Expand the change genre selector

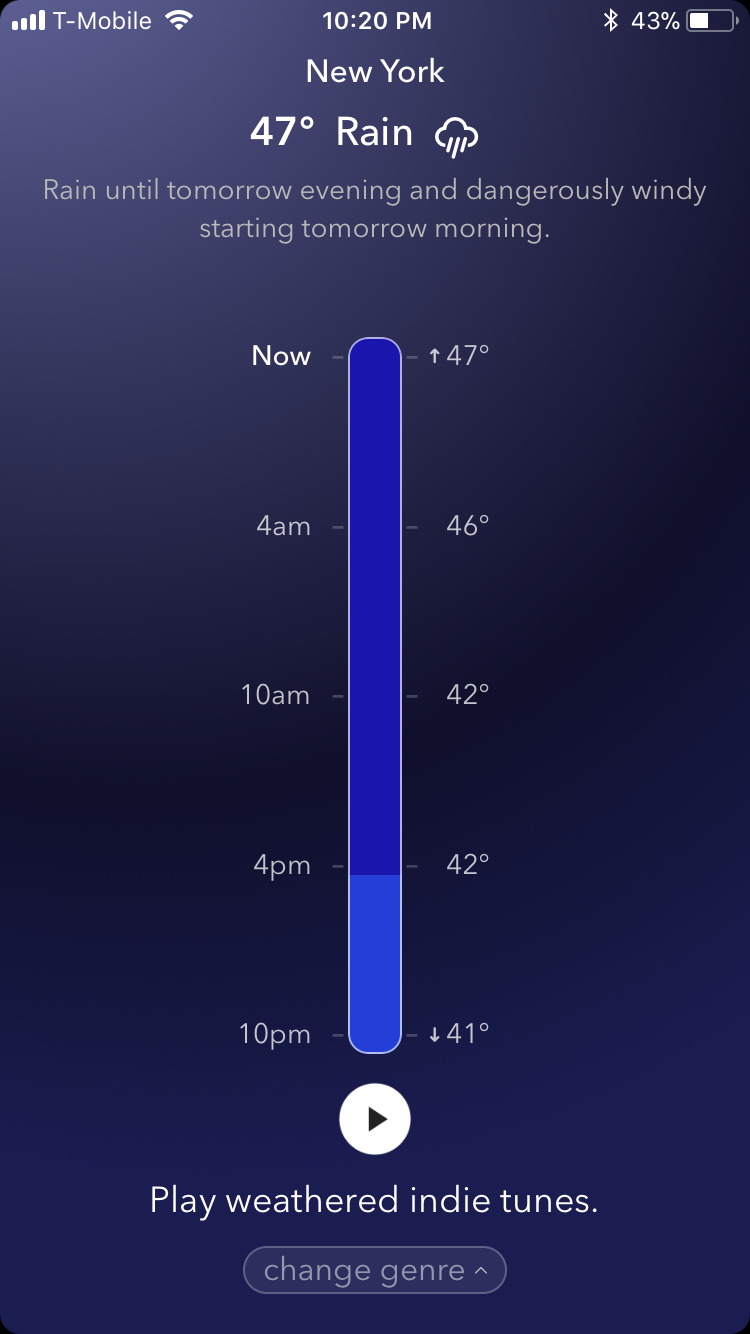375,1270
